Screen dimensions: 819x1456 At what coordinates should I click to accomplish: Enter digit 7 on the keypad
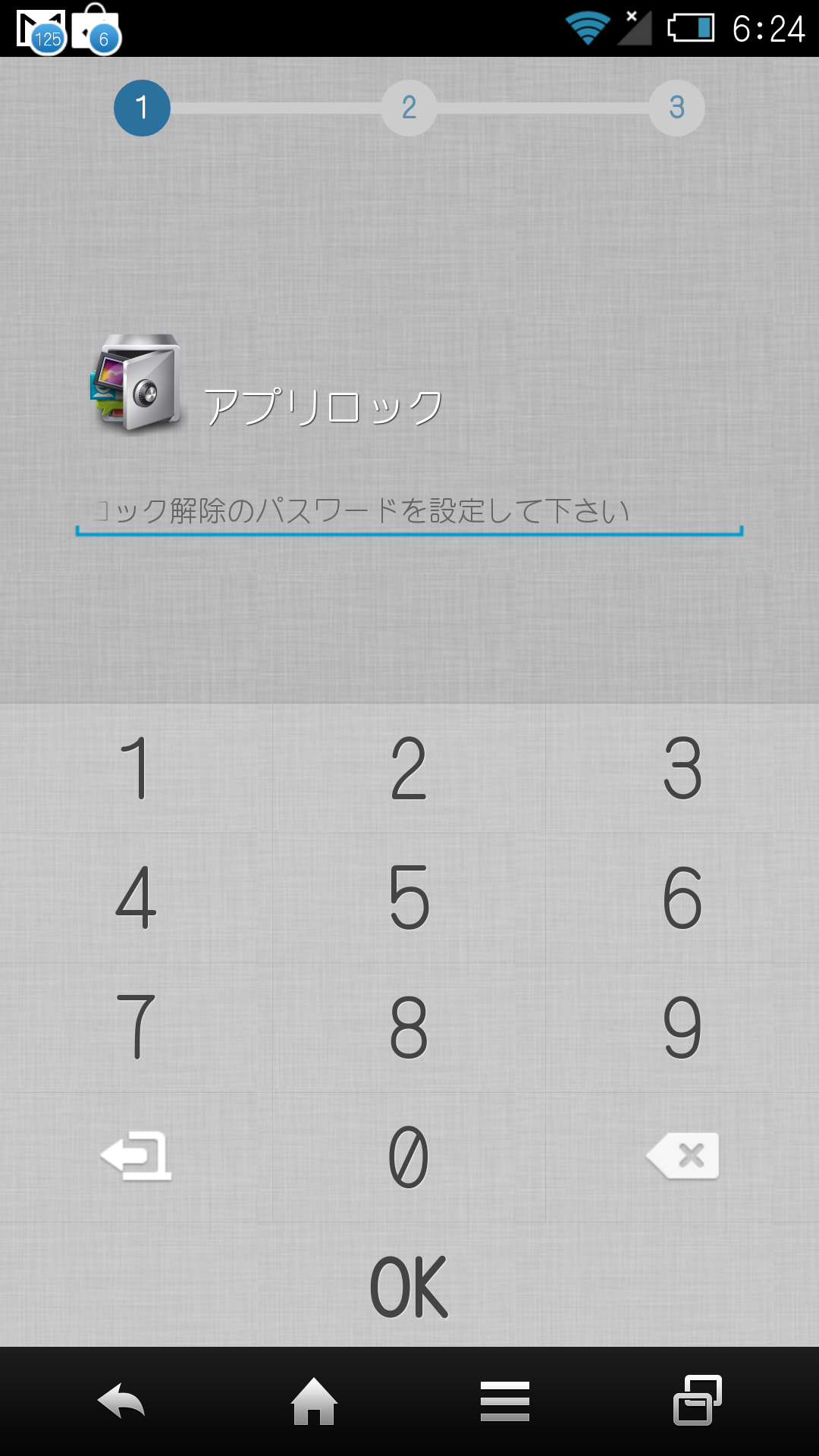pyautogui.click(x=136, y=1028)
